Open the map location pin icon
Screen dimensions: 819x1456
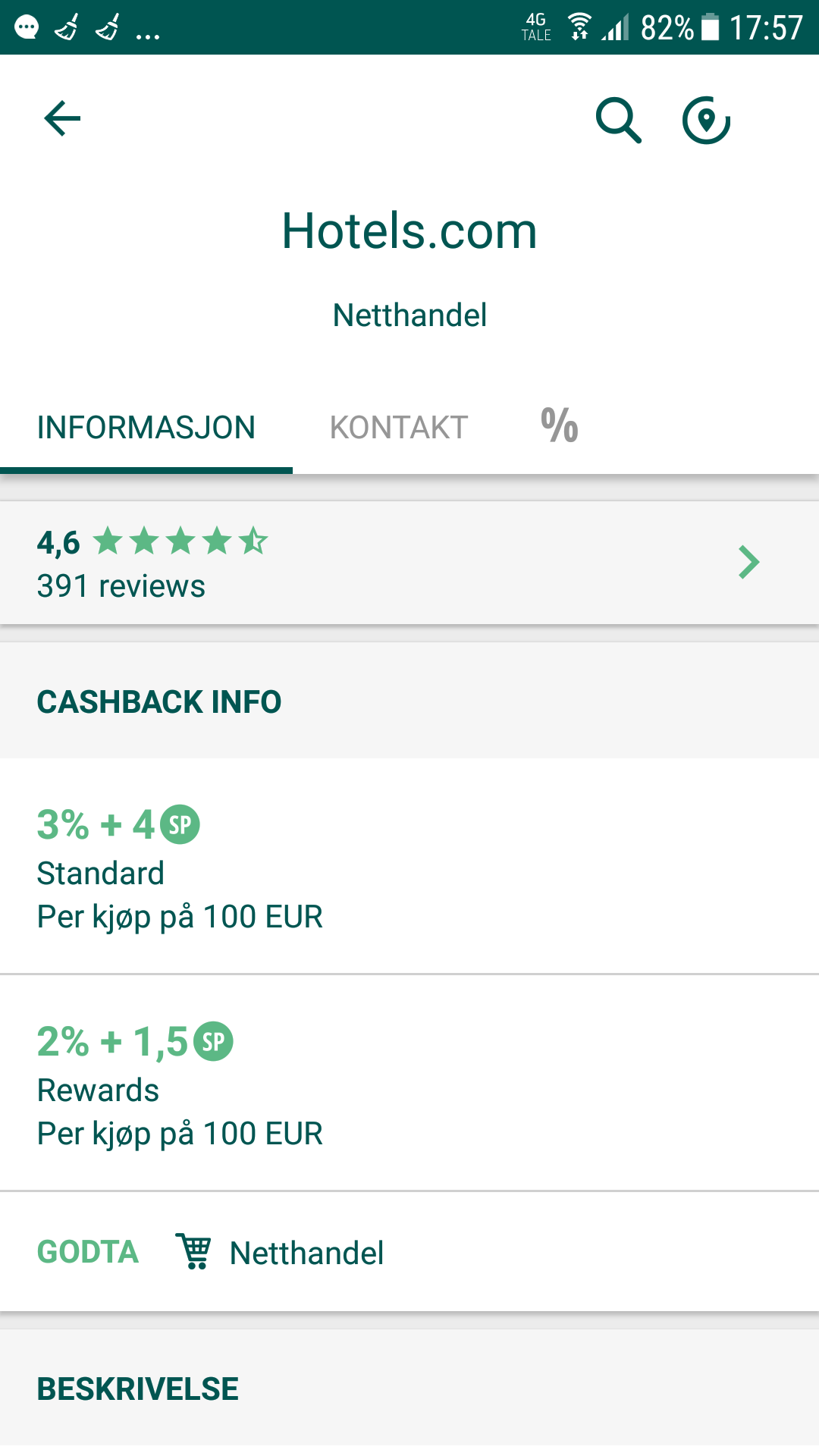[x=706, y=120]
